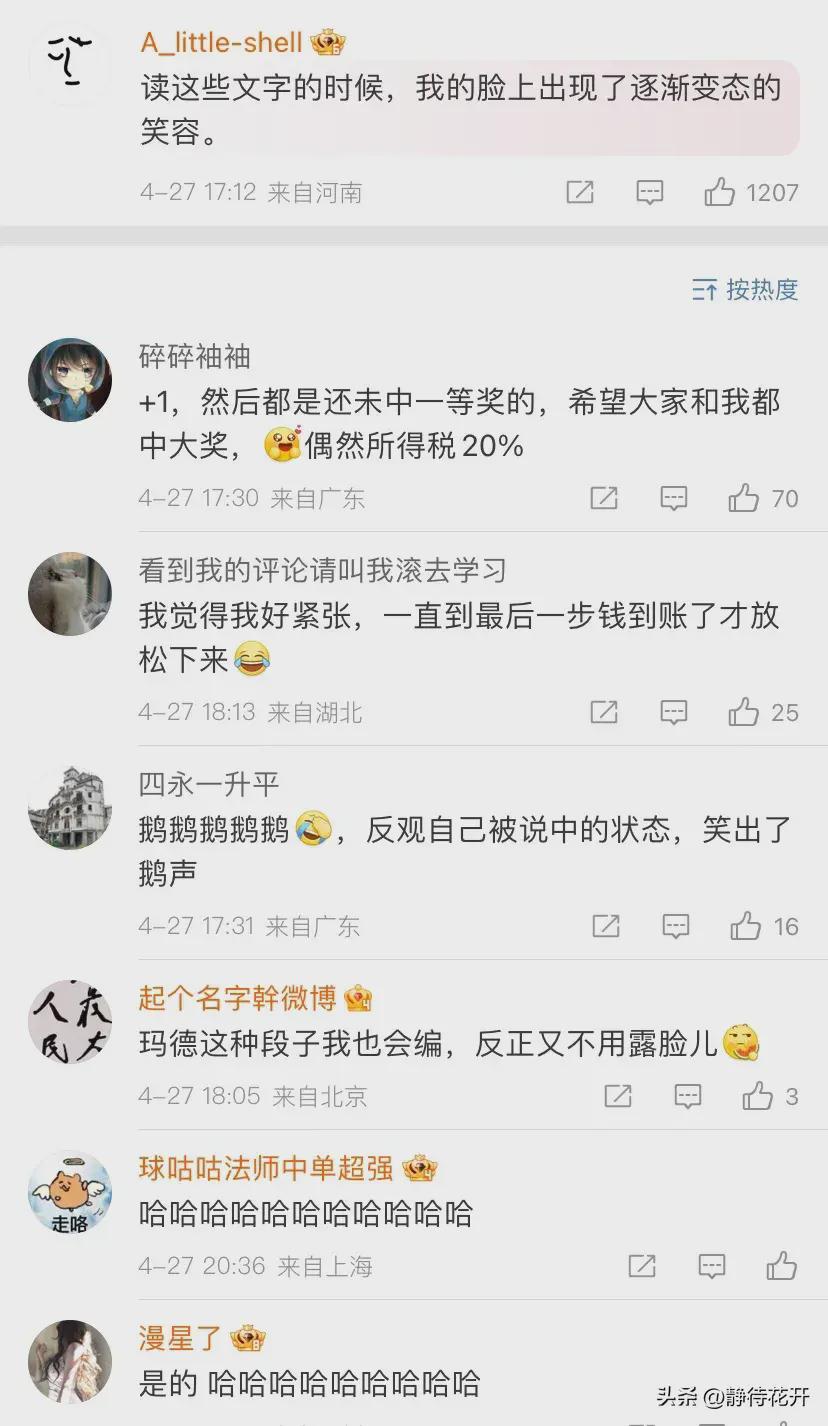Reply to 球咕咕法师中单超强's comment
Image resolution: width=828 pixels, height=1426 pixels.
[x=712, y=1266]
